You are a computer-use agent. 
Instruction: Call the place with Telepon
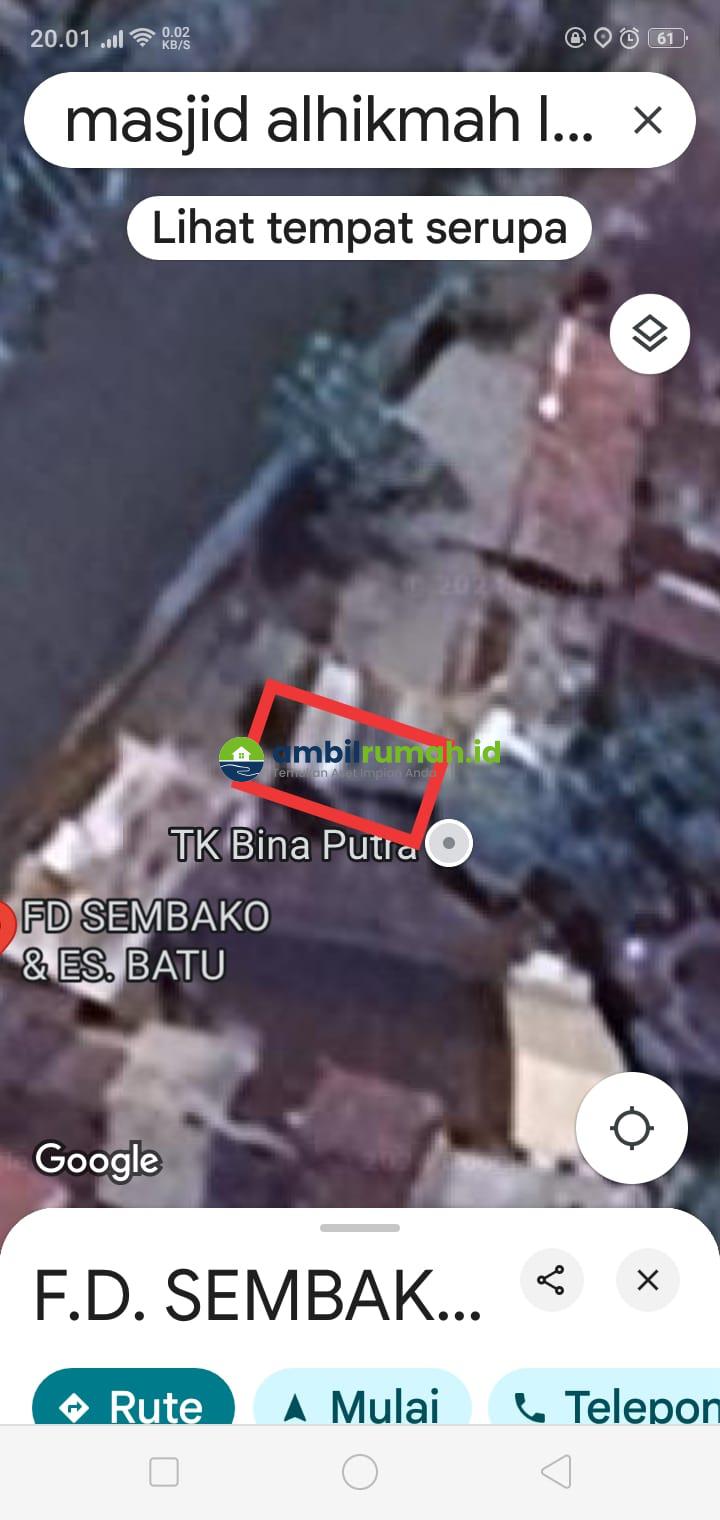610,1402
